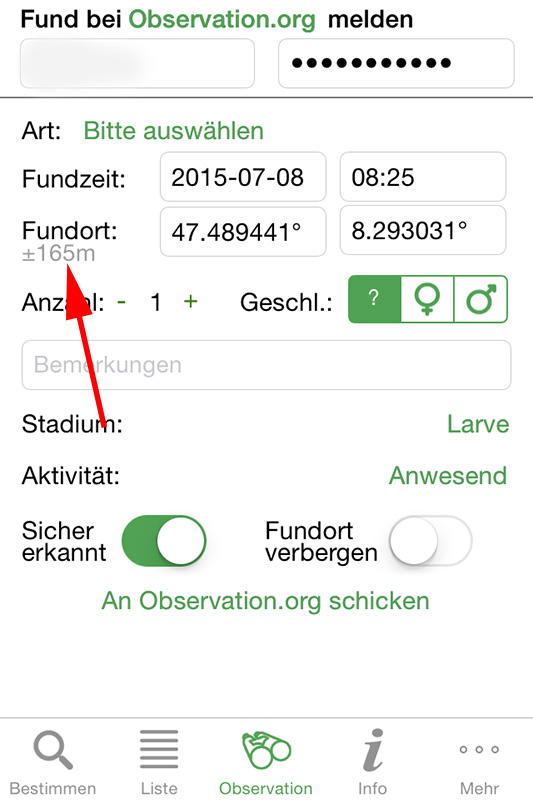
Task: Edit the date field 2015-07-08
Action: [243, 177]
